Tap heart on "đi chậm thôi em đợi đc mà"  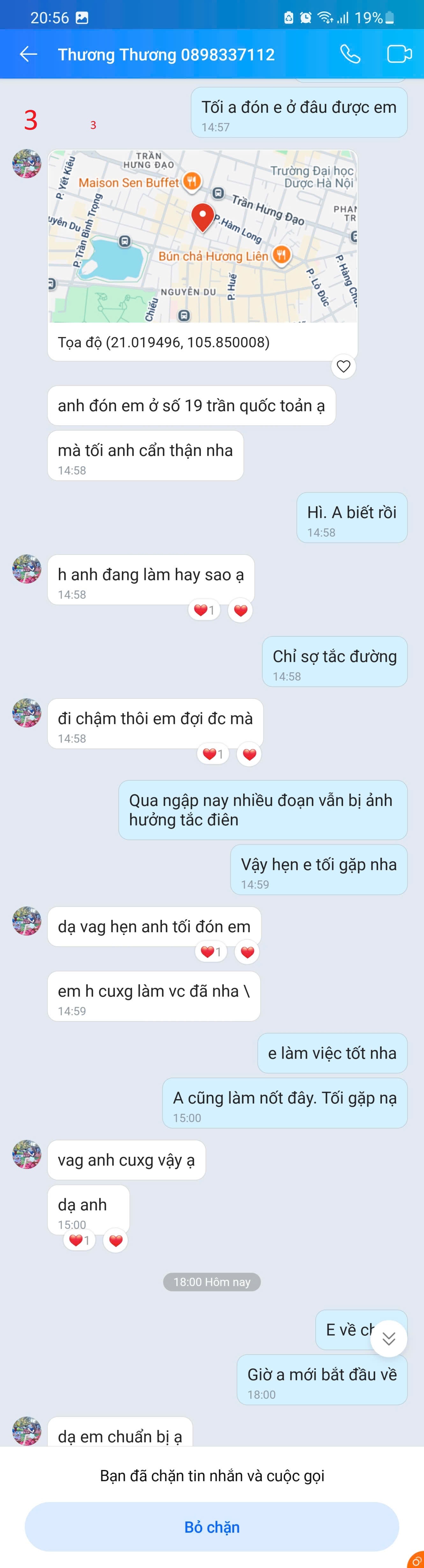249,754
